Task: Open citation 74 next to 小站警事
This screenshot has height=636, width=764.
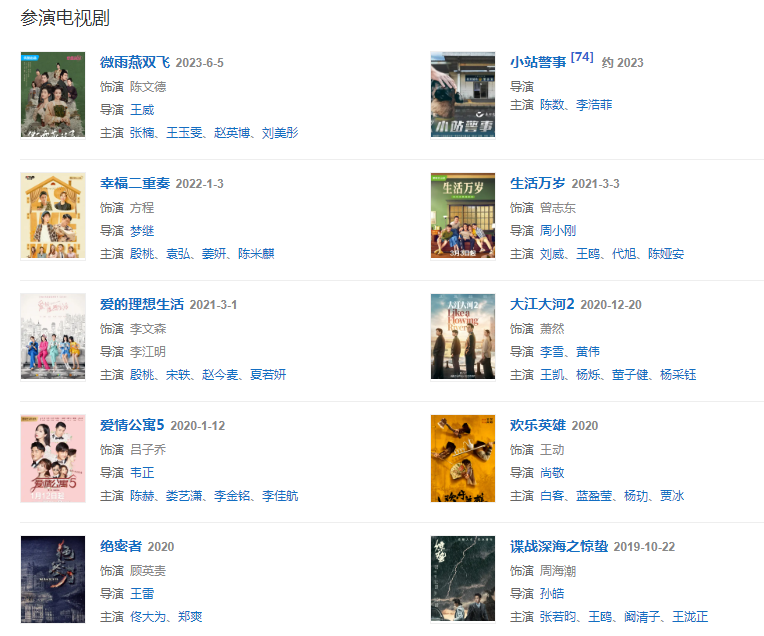Action: coord(581,58)
